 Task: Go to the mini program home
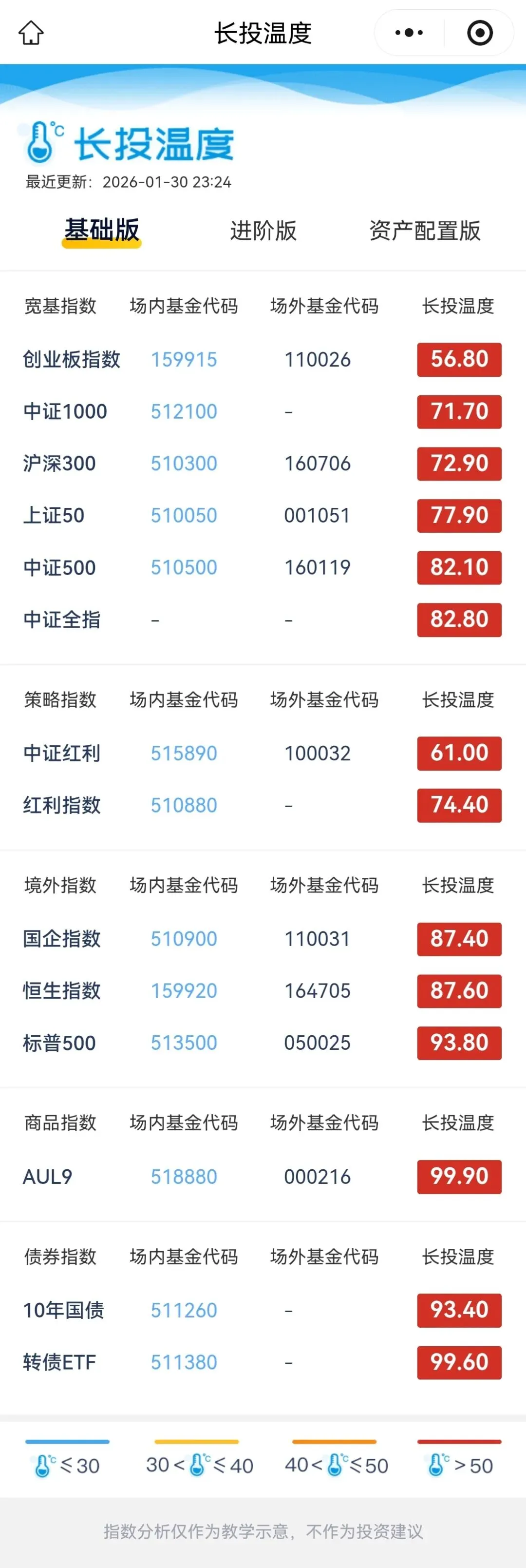pyautogui.click(x=31, y=33)
